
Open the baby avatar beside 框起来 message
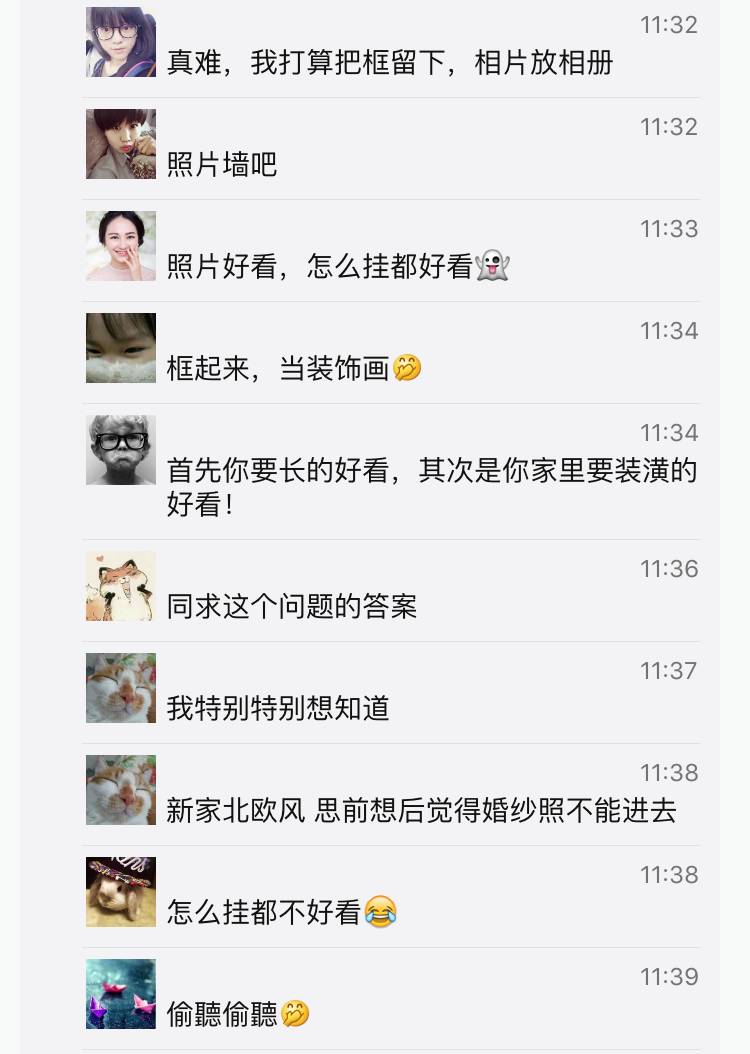click(x=120, y=348)
